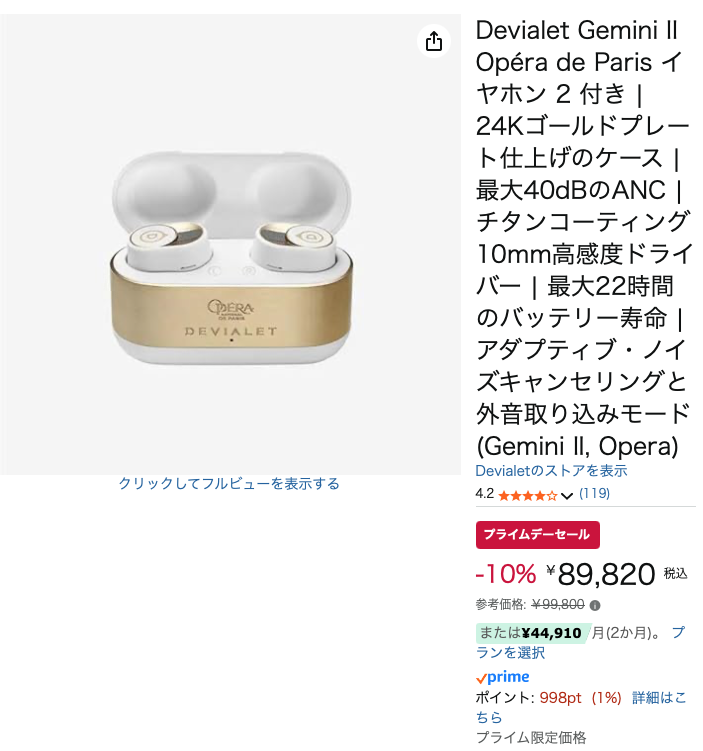This screenshot has width=703, height=751.
Task: Open points details via 詳細はこちら
Action: coord(581,707)
